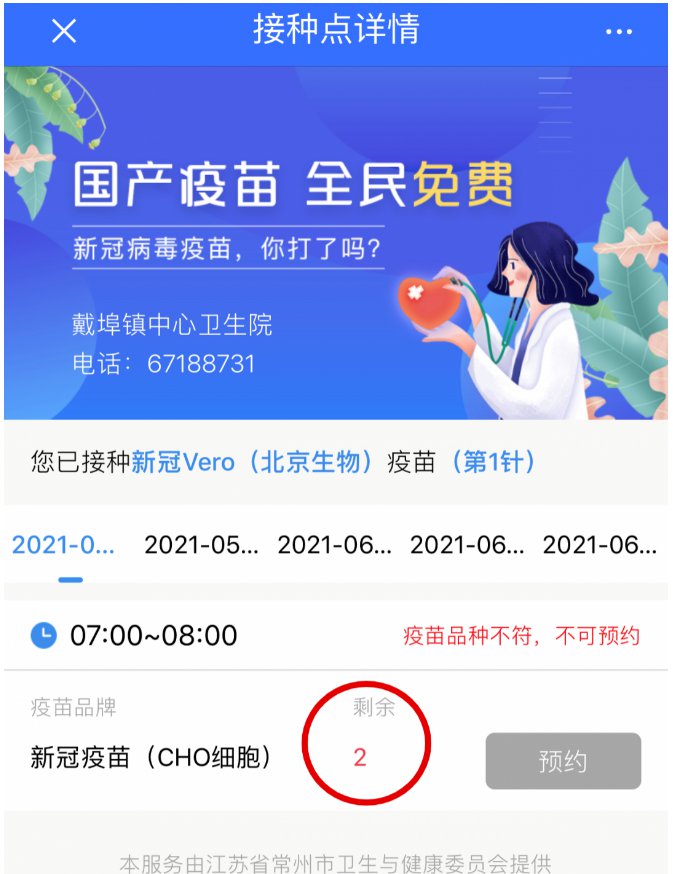Close the 接种点详情 page
This screenshot has height=874, width=673.
point(64,31)
